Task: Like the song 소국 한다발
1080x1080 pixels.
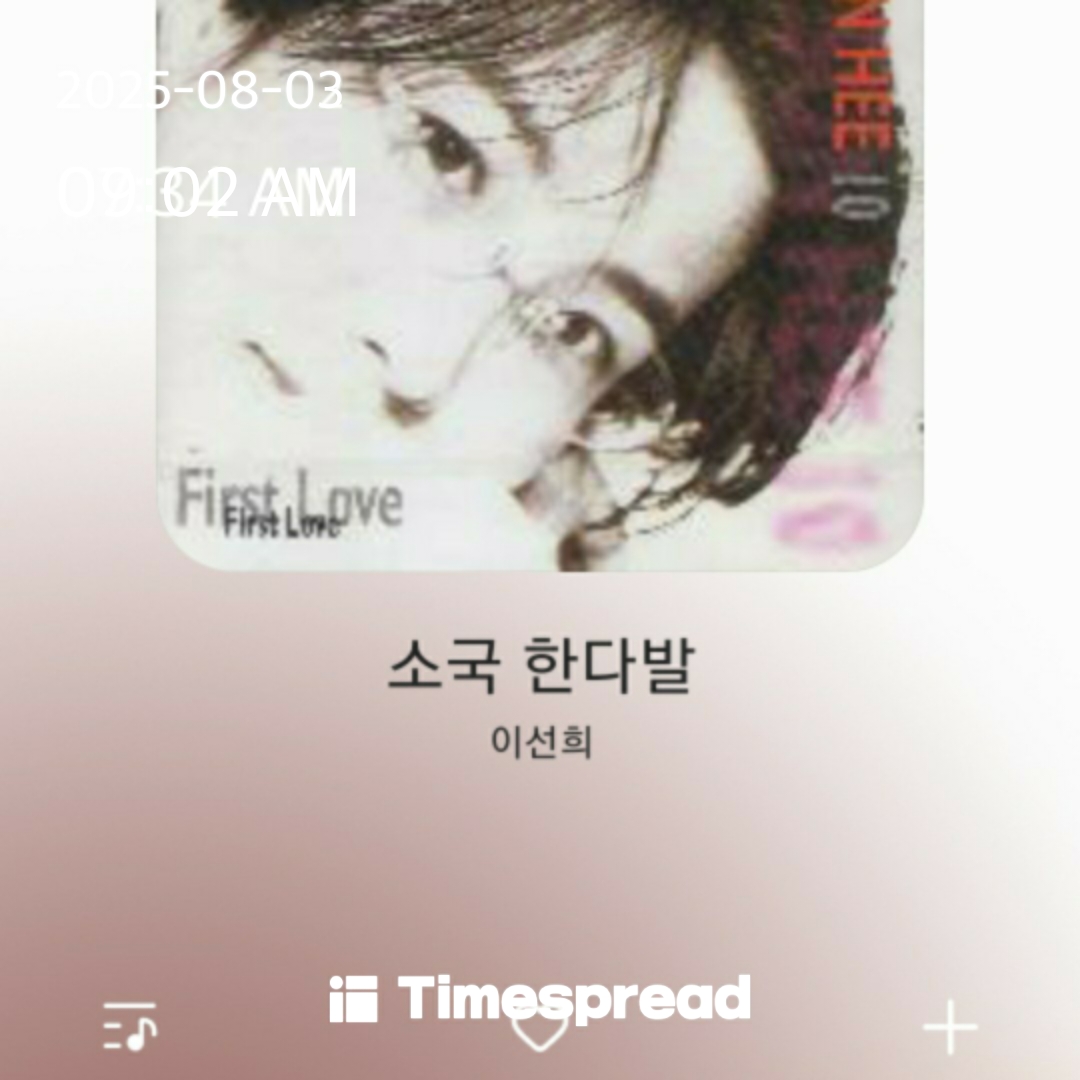Action: tap(540, 1030)
